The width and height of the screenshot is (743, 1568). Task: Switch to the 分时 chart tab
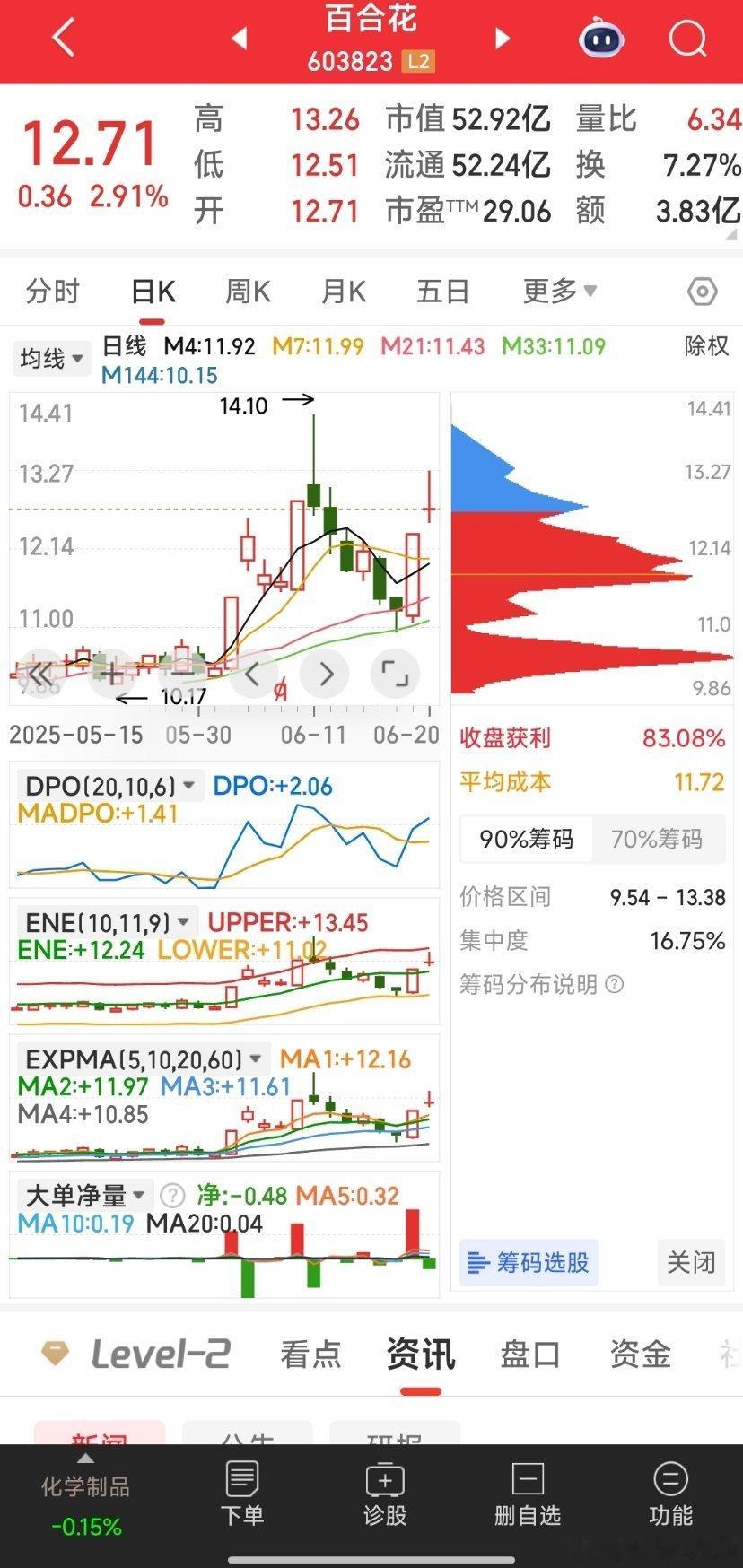pyautogui.click(x=53, y=292)
